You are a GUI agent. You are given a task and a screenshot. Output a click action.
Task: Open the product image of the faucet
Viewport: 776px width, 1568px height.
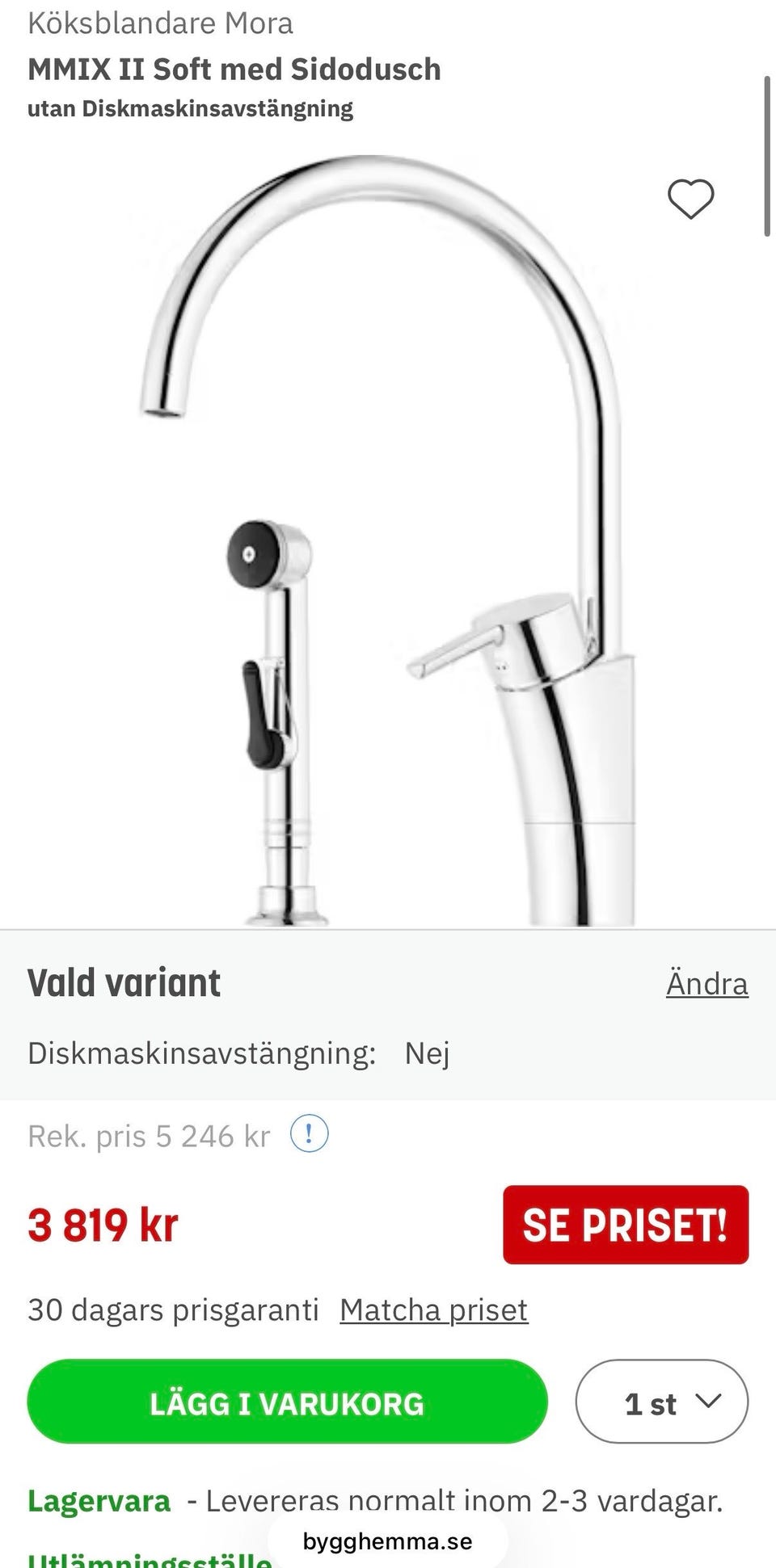[388, 533]
